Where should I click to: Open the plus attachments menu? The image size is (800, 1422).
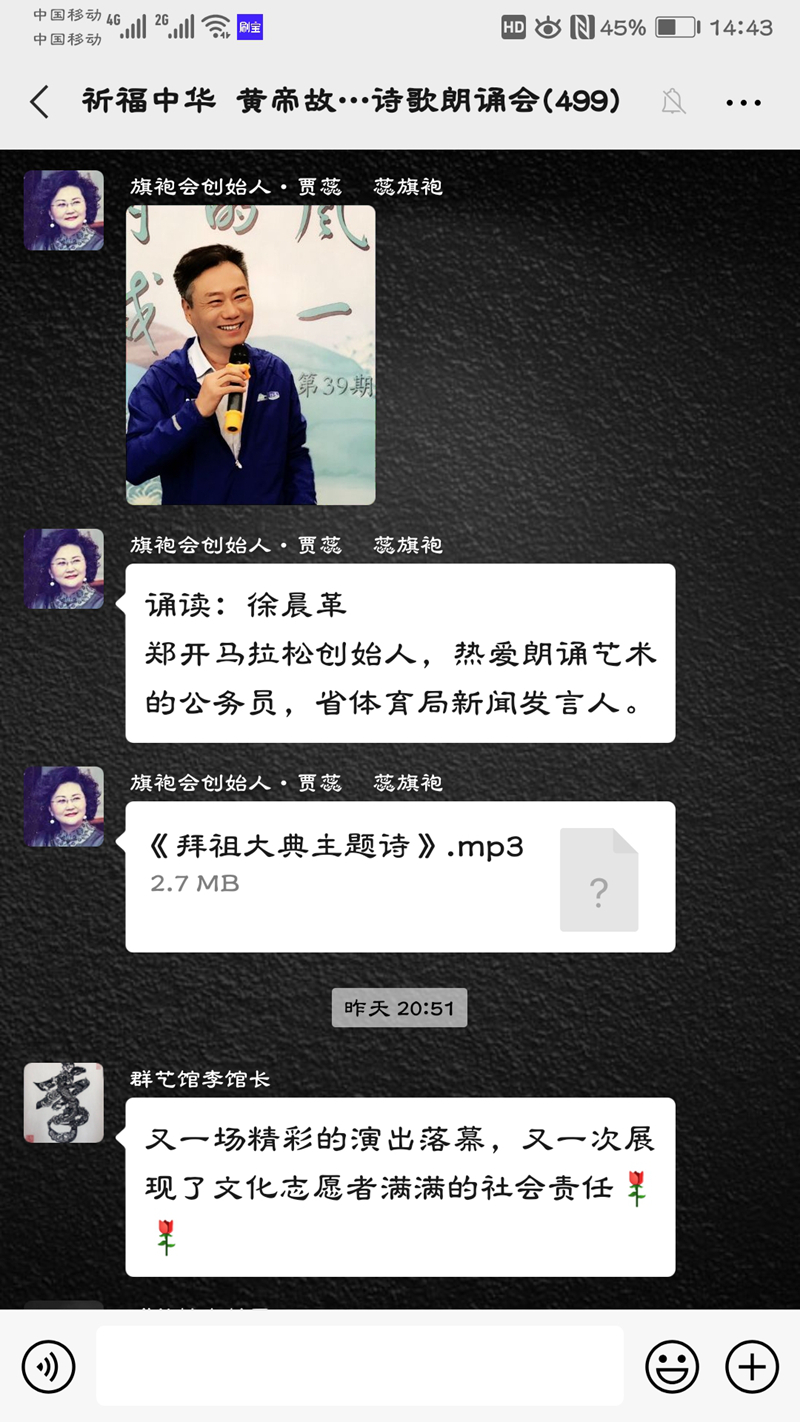pos(752,1366)
